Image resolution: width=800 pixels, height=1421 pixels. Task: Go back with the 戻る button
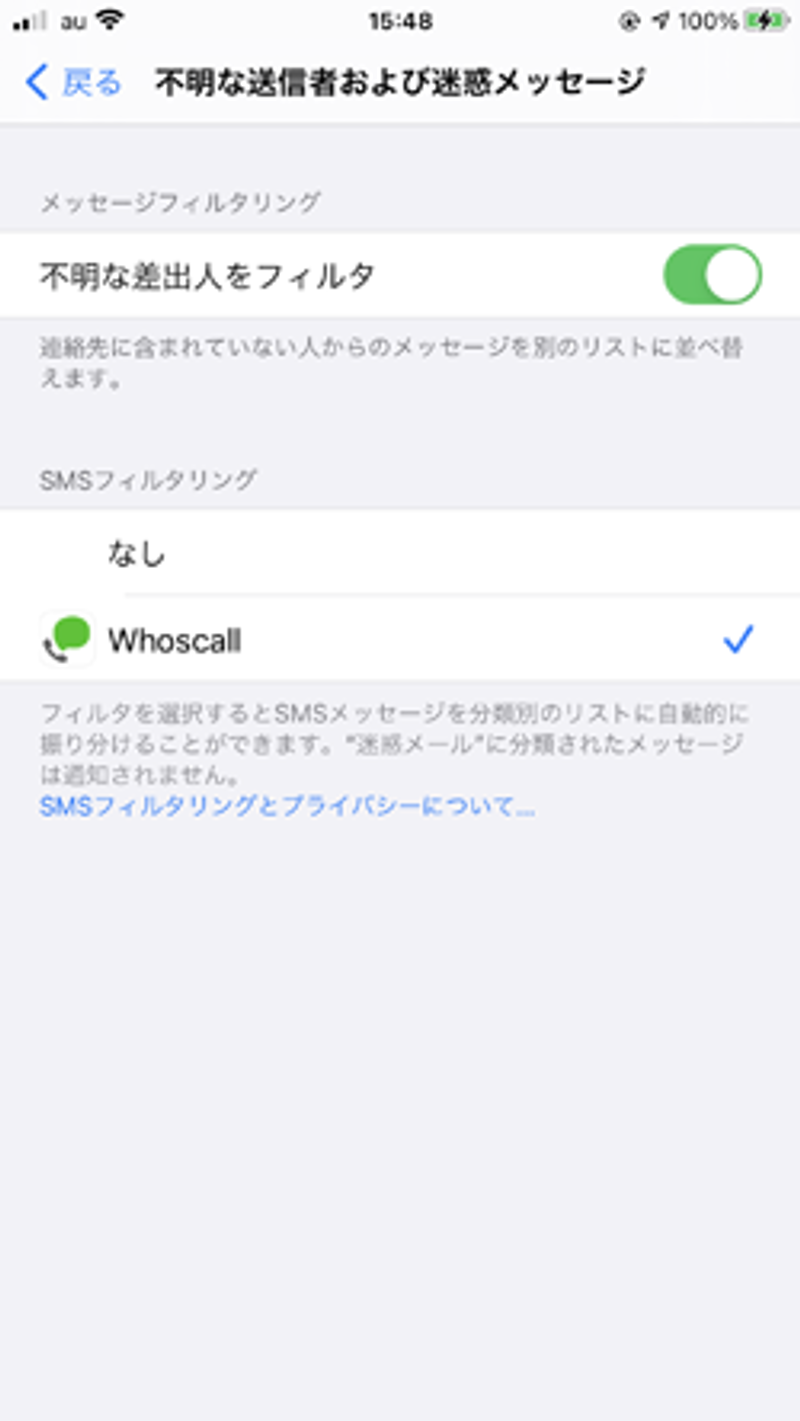[x=74, y=82]
